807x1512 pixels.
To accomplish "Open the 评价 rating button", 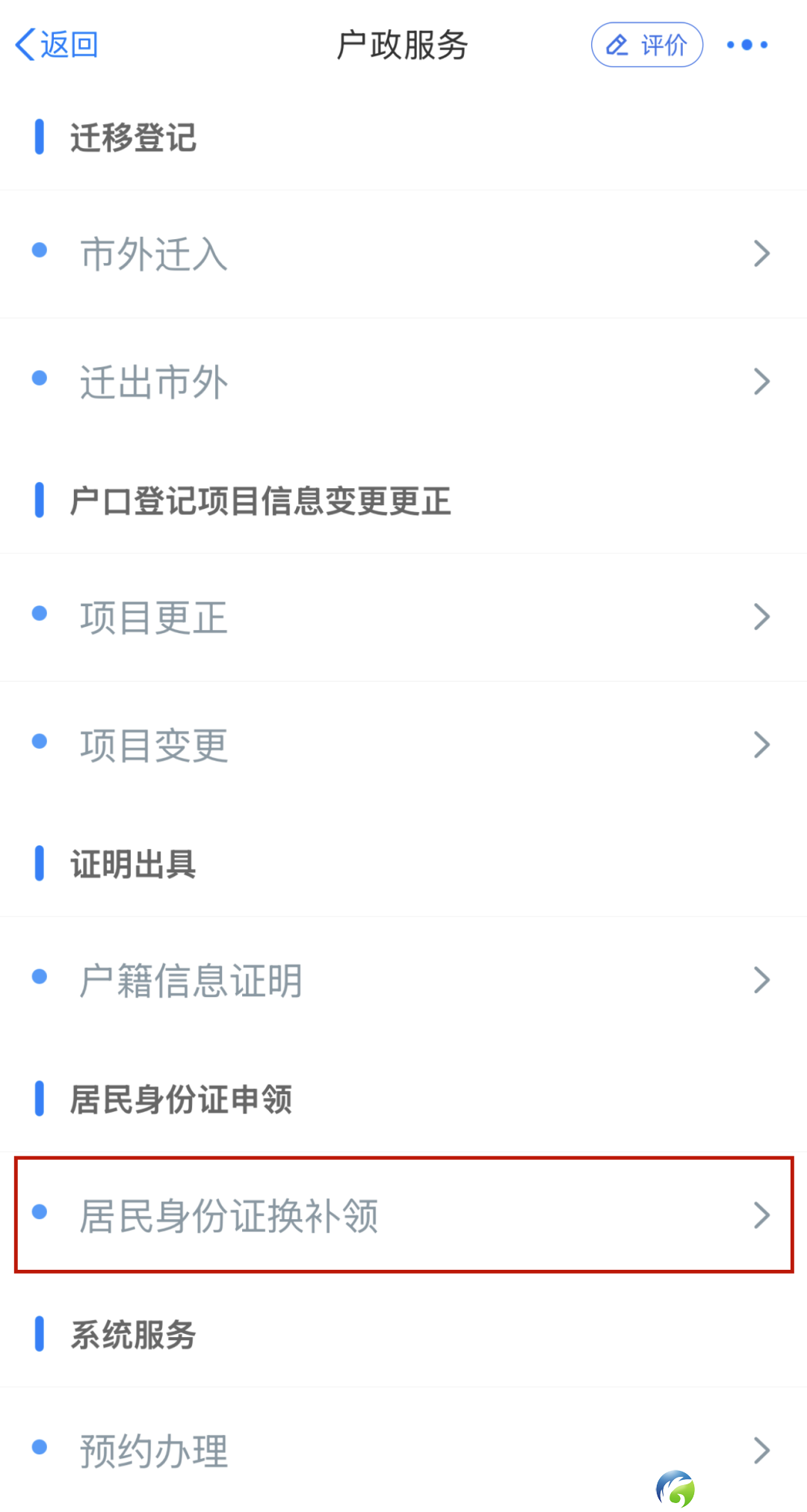I will pyautogui.click(x=646, y=45).
